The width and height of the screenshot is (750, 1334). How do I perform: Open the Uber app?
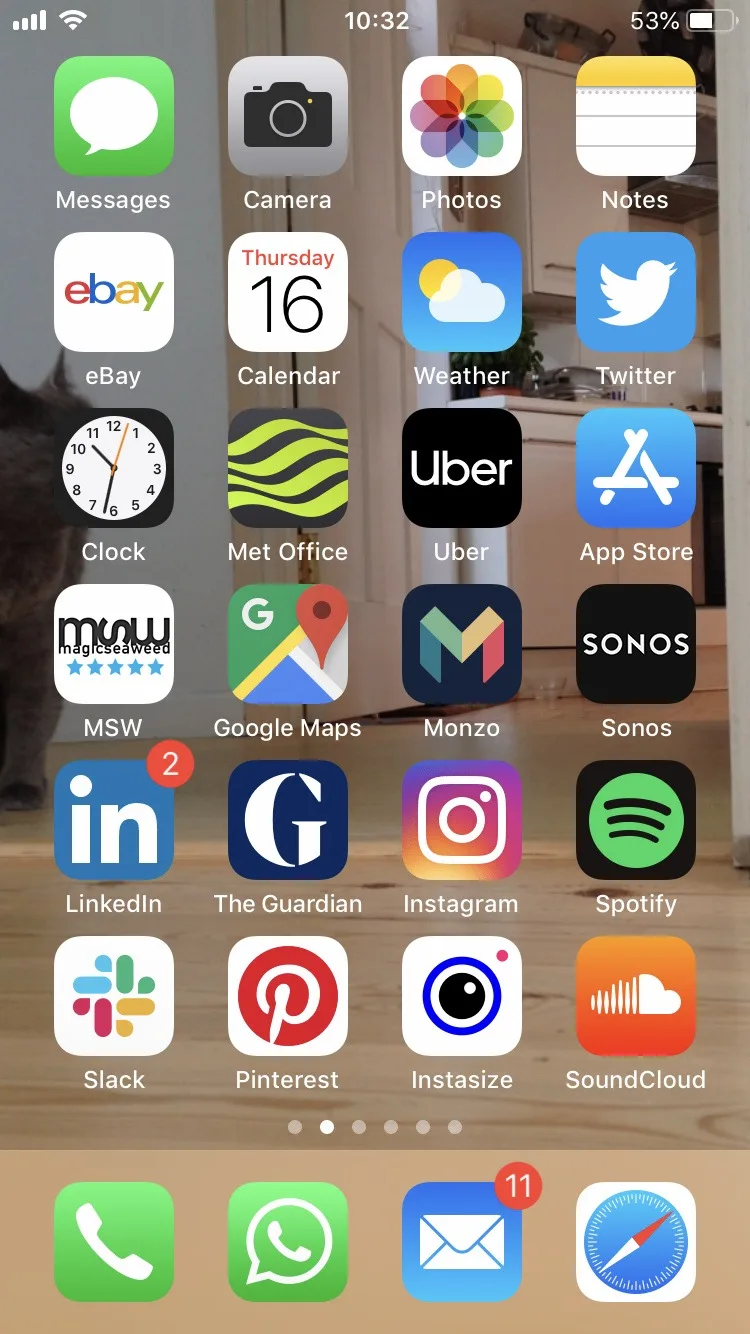(462, 468)
